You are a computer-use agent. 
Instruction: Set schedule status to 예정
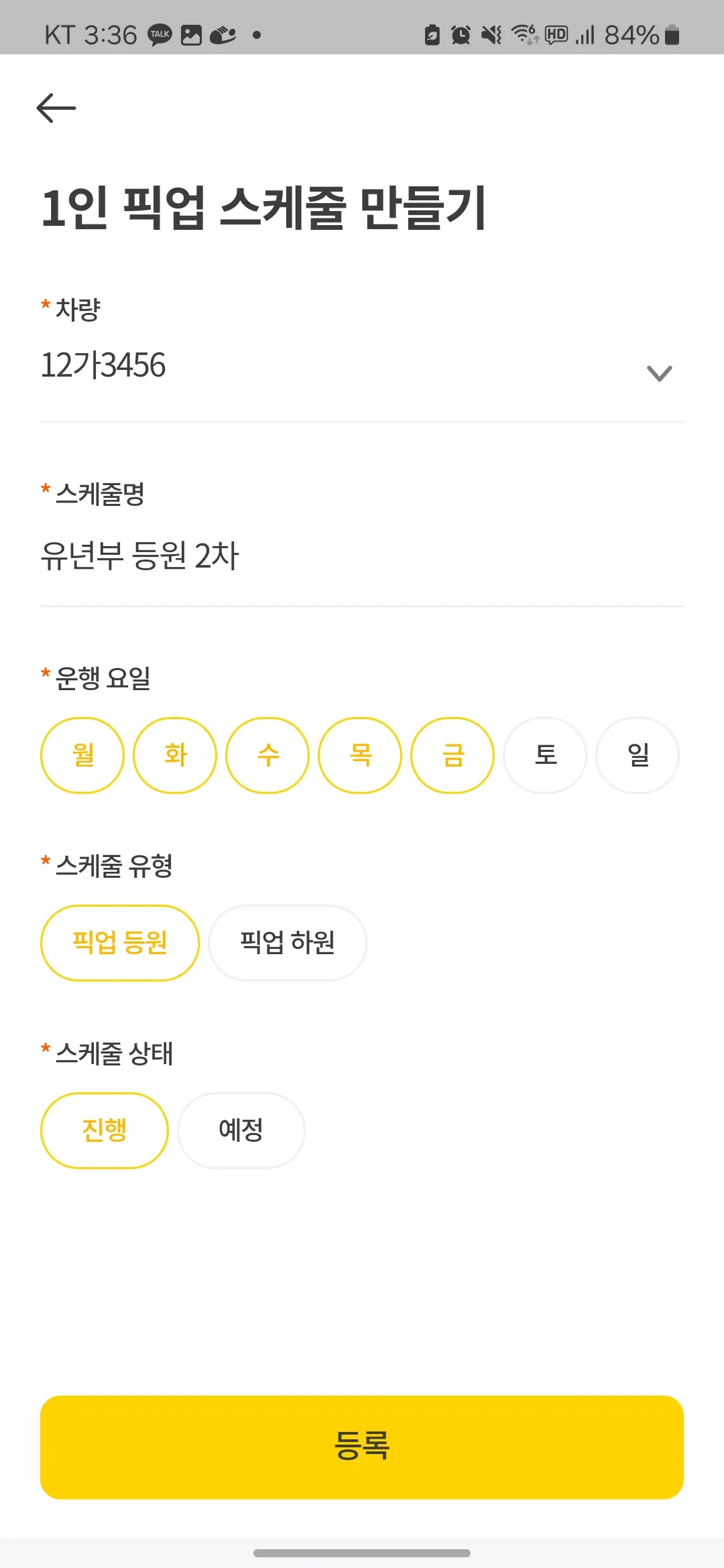(x=241, y=1130)
